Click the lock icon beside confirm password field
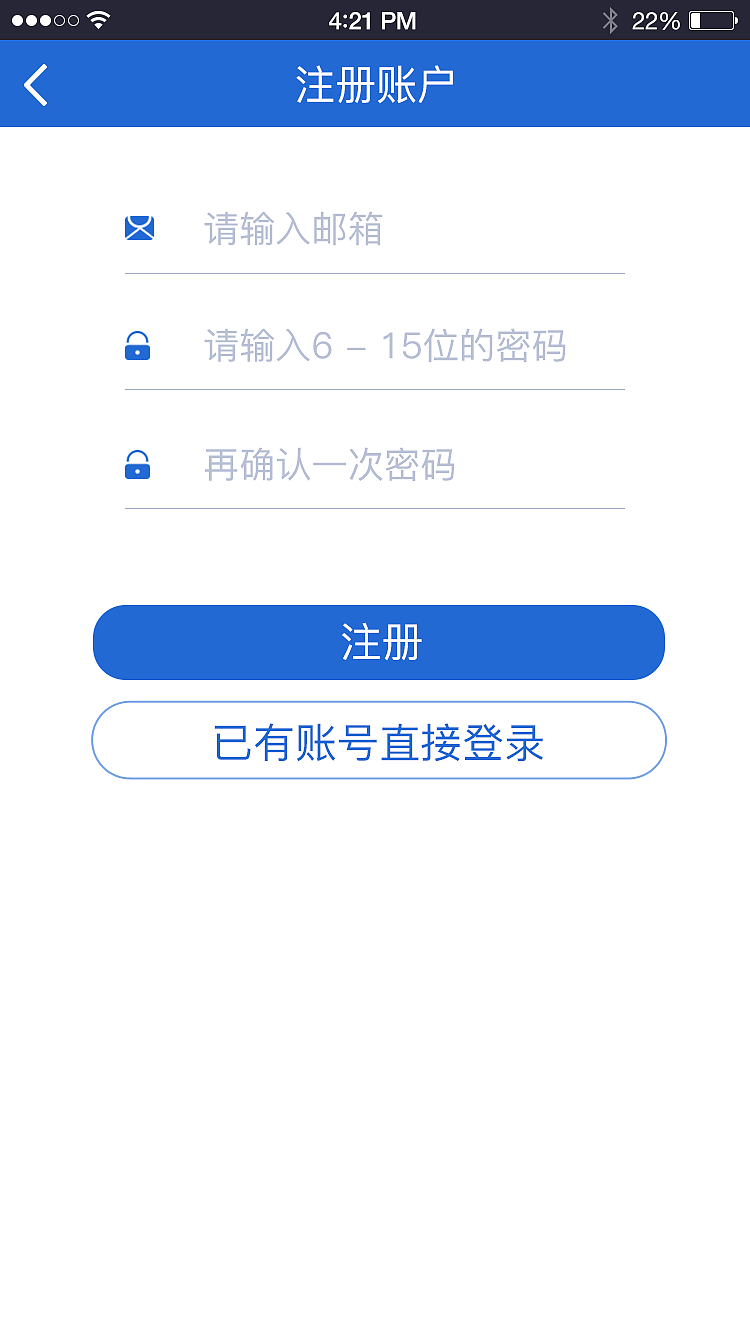This screenshot has height=1334, width=750. point(138,464)
